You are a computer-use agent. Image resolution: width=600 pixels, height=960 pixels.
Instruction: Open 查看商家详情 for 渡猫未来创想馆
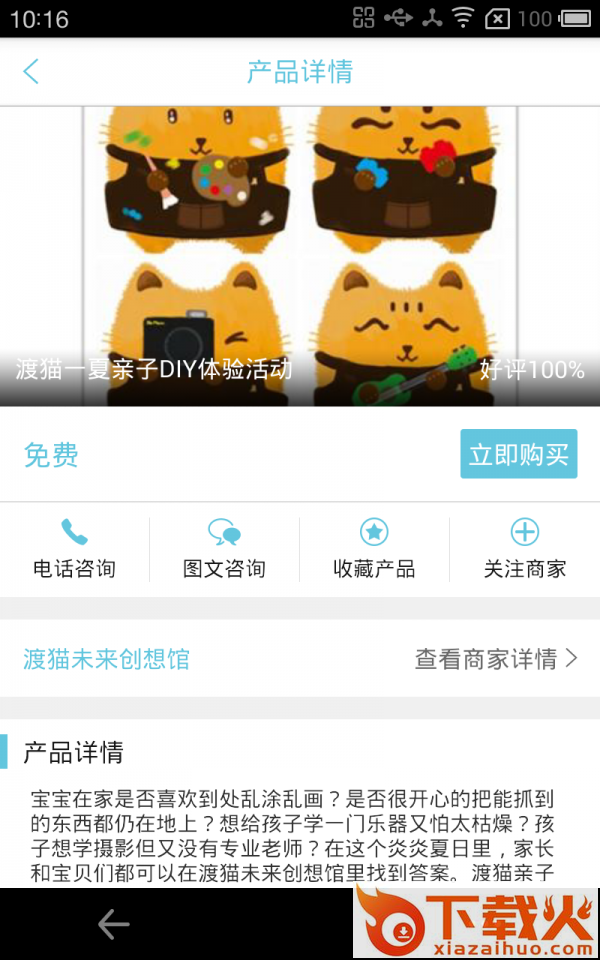(496, 659)
